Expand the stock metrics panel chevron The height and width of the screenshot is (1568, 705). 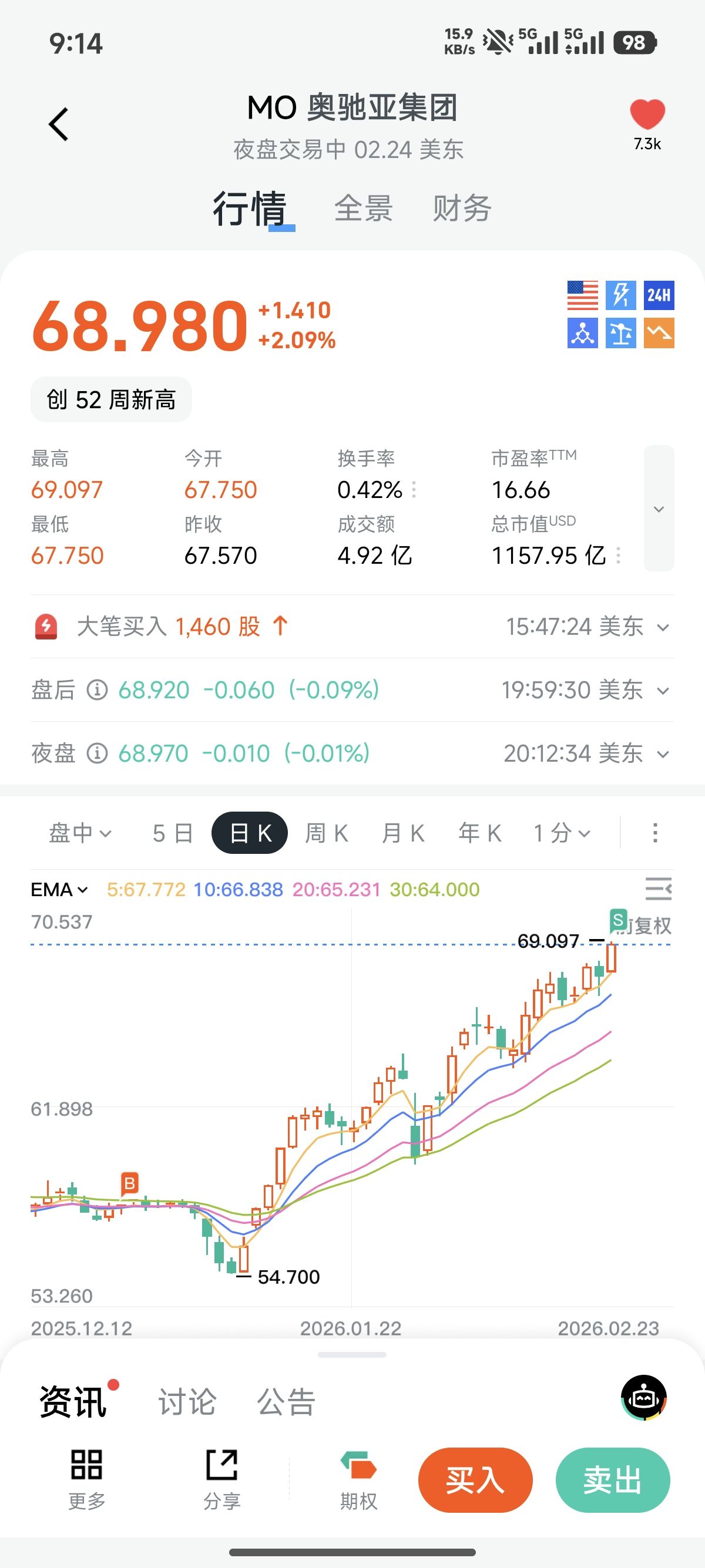point(659,509)
